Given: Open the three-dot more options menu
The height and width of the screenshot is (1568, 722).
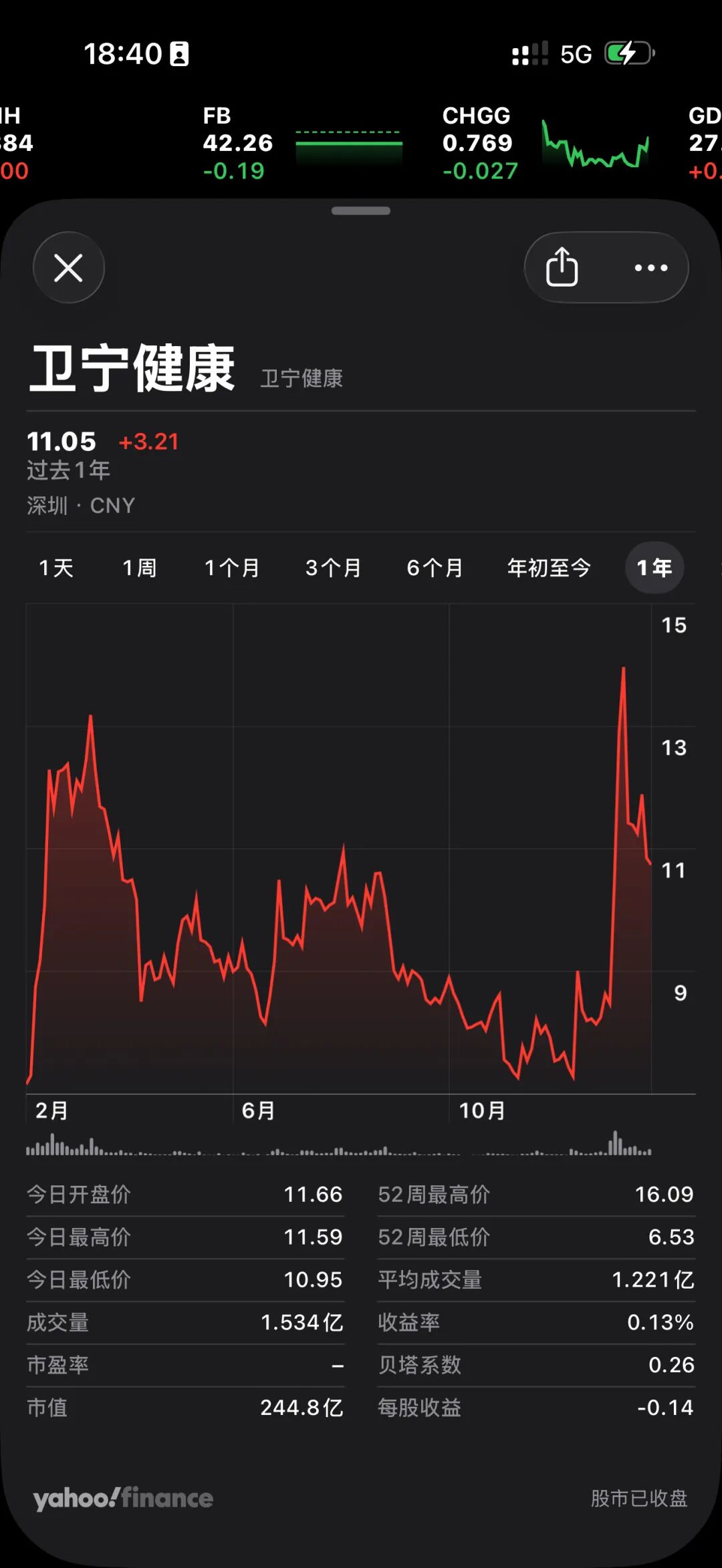Looking at the screenshot, I should pos(650,268).
